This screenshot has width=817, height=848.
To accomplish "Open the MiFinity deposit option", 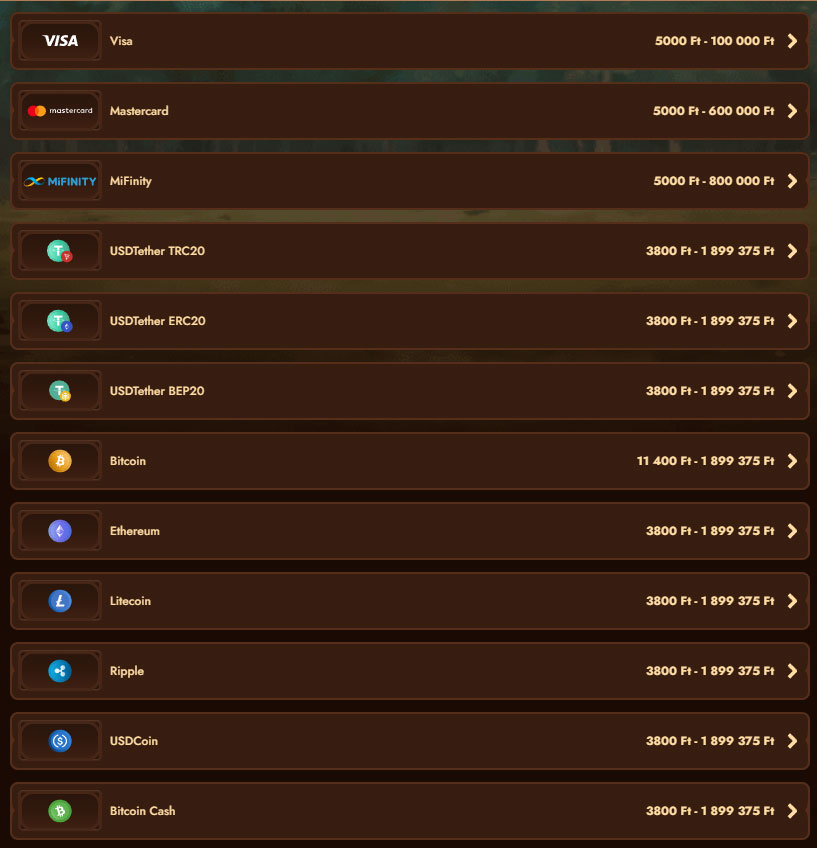I will coord(409,181).
